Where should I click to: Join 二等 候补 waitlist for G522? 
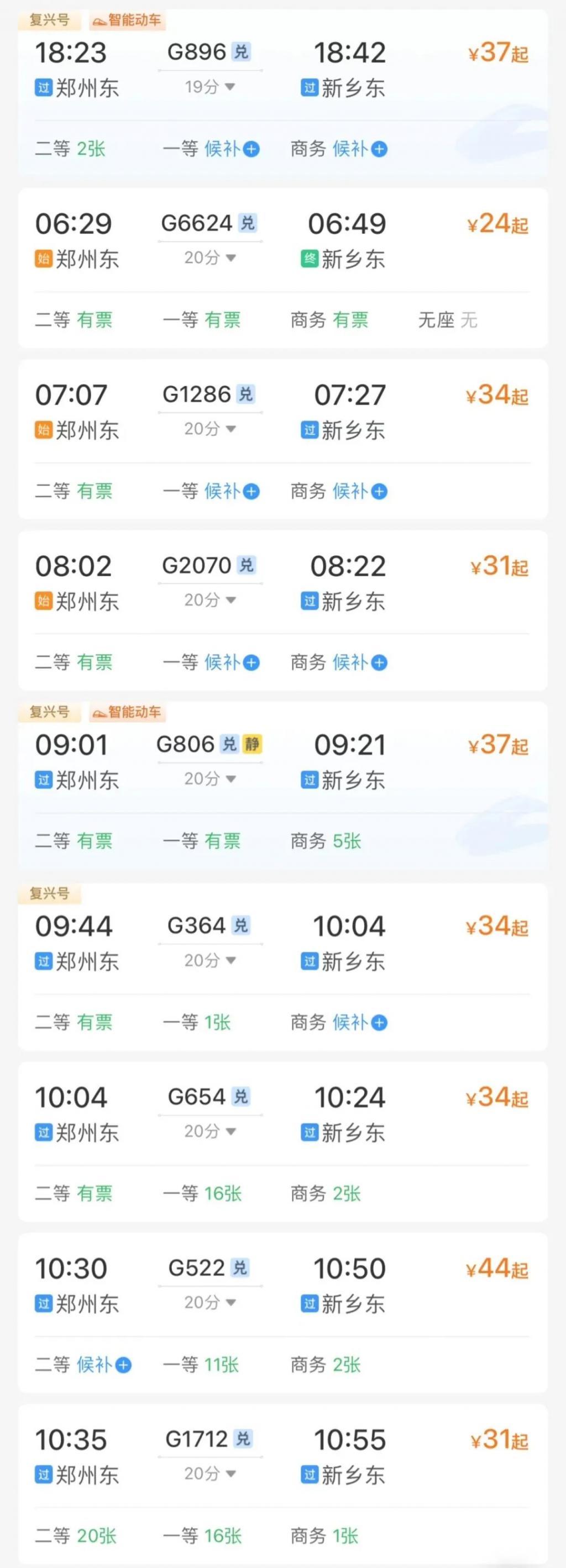point(103,1365)
